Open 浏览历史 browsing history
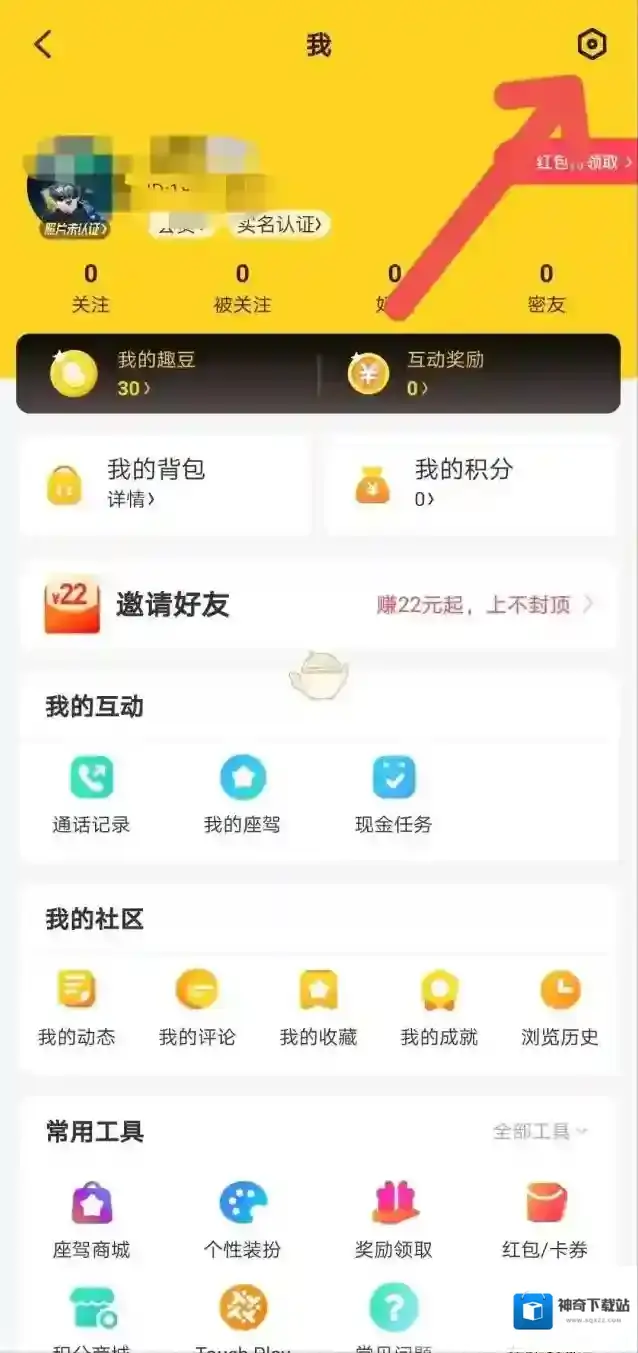Image resolution: width=638 pixels, height=1353 pixels. pyautogui.click(x=560, y=1007)
